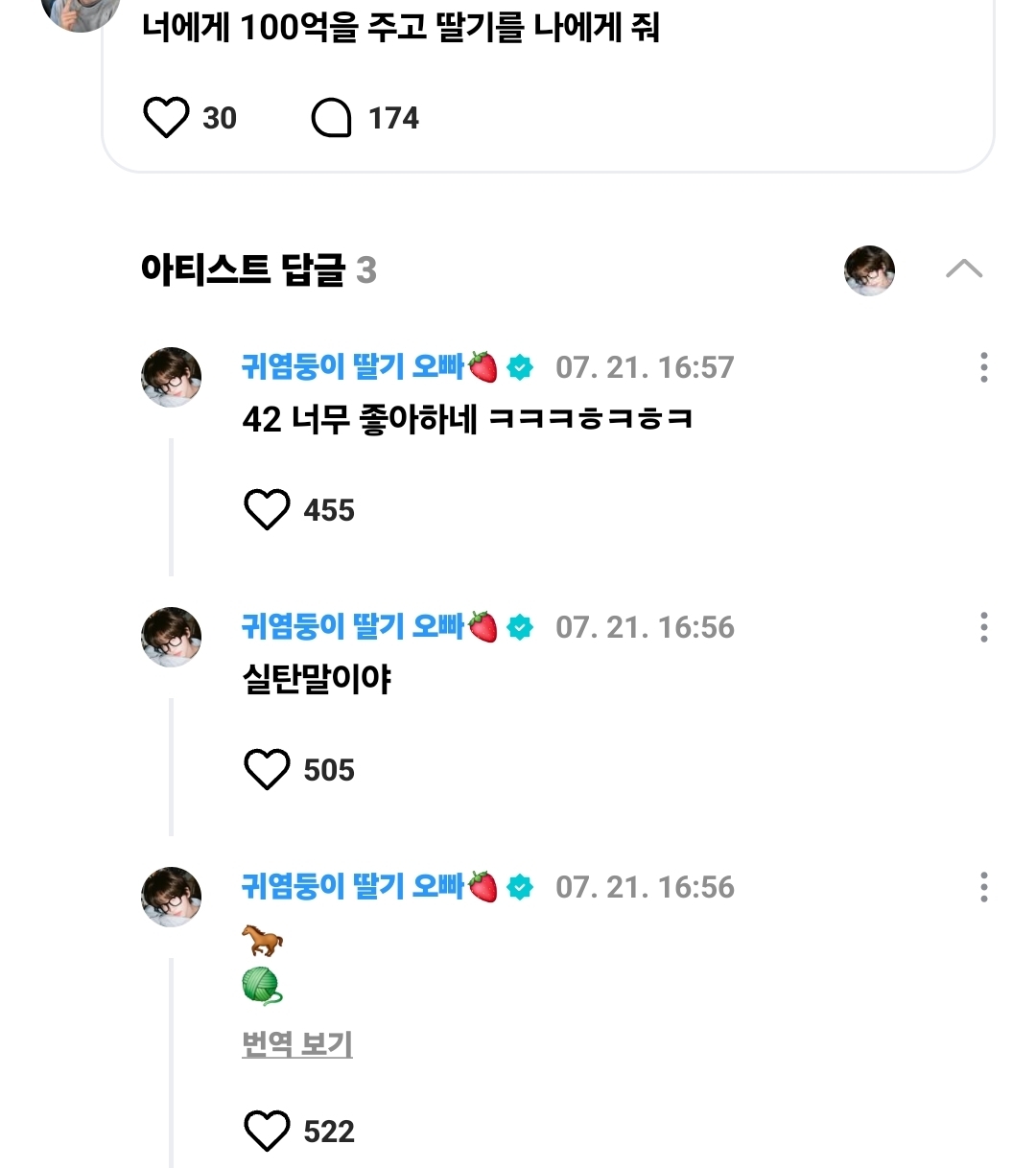The image size is (1036, 1168).
Task: Open the artist's profile from the 16:57 reply name
Action: coord(353,367)
